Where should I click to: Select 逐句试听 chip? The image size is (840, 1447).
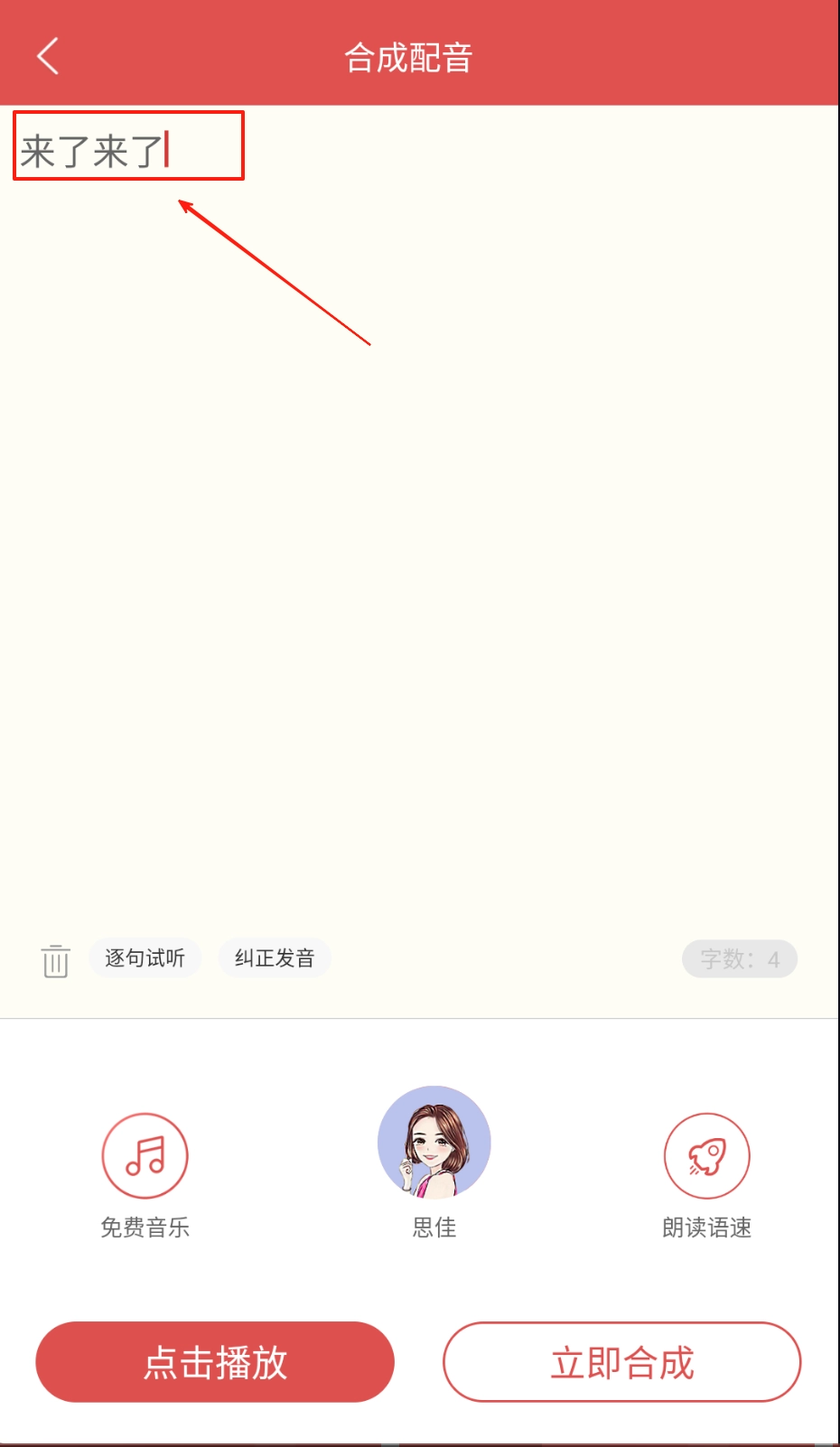coord(145,958)
